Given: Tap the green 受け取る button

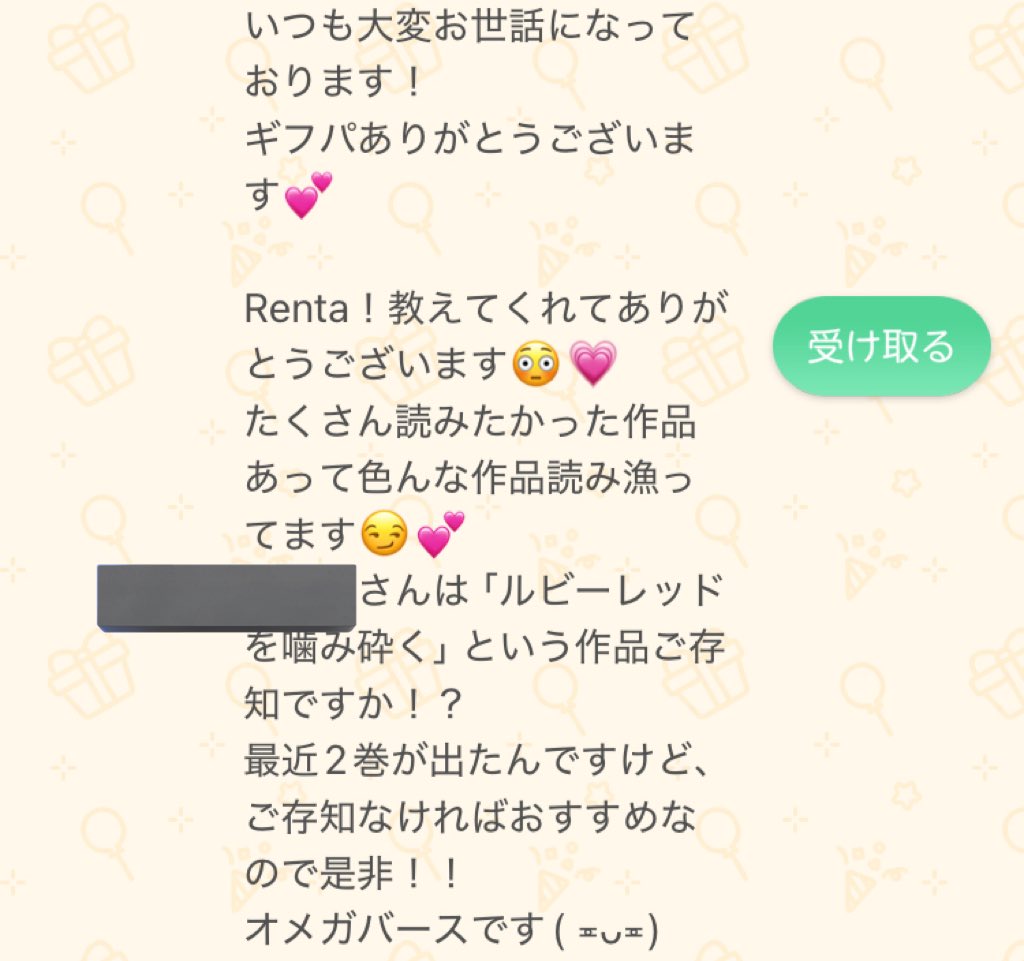Looking at the screenshot, I should click(x=881, y=346).
